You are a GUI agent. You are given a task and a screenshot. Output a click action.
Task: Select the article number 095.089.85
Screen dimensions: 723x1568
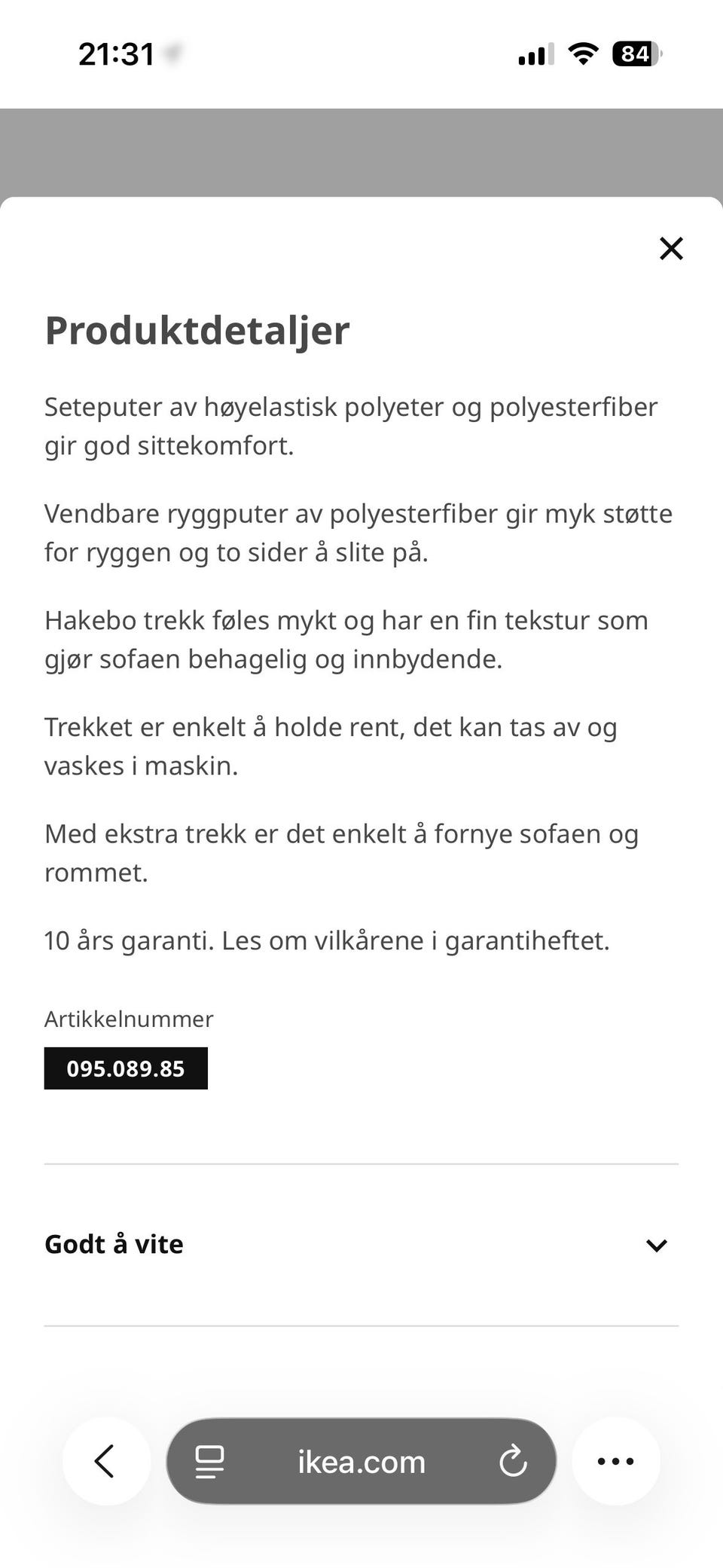tap(126, 1068)
